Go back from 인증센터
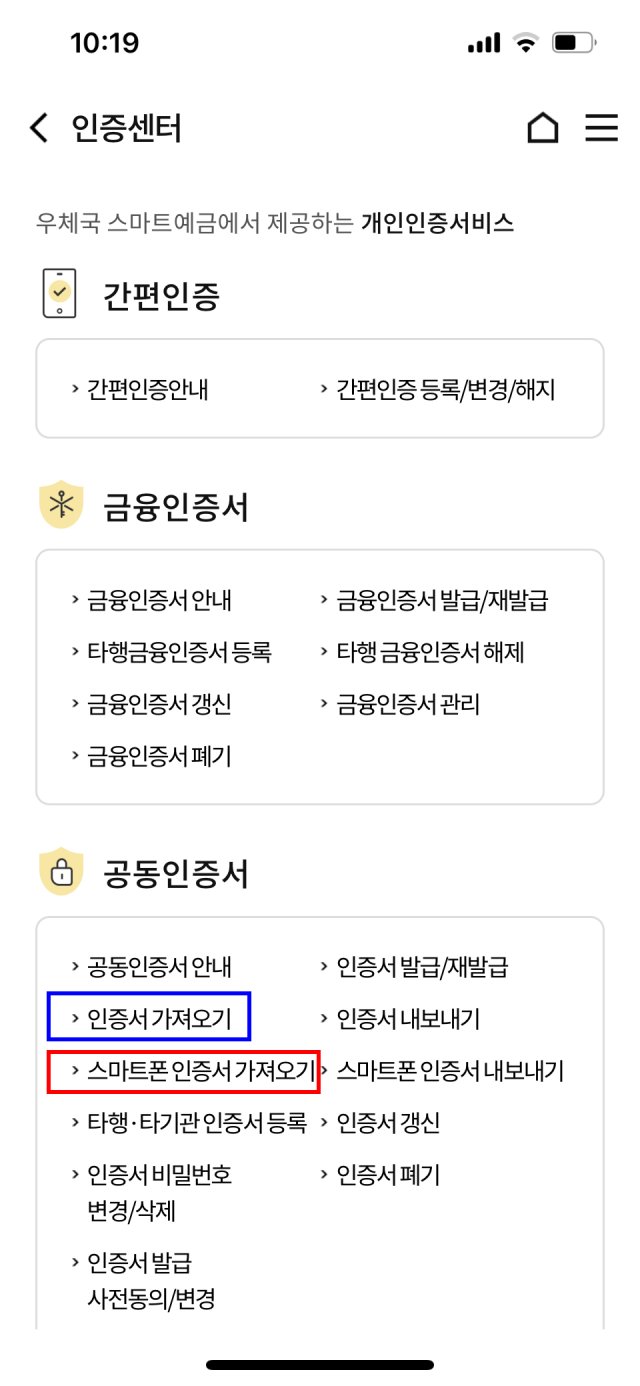The height and width of the screenshot is (1386, 640). [39, 128]
